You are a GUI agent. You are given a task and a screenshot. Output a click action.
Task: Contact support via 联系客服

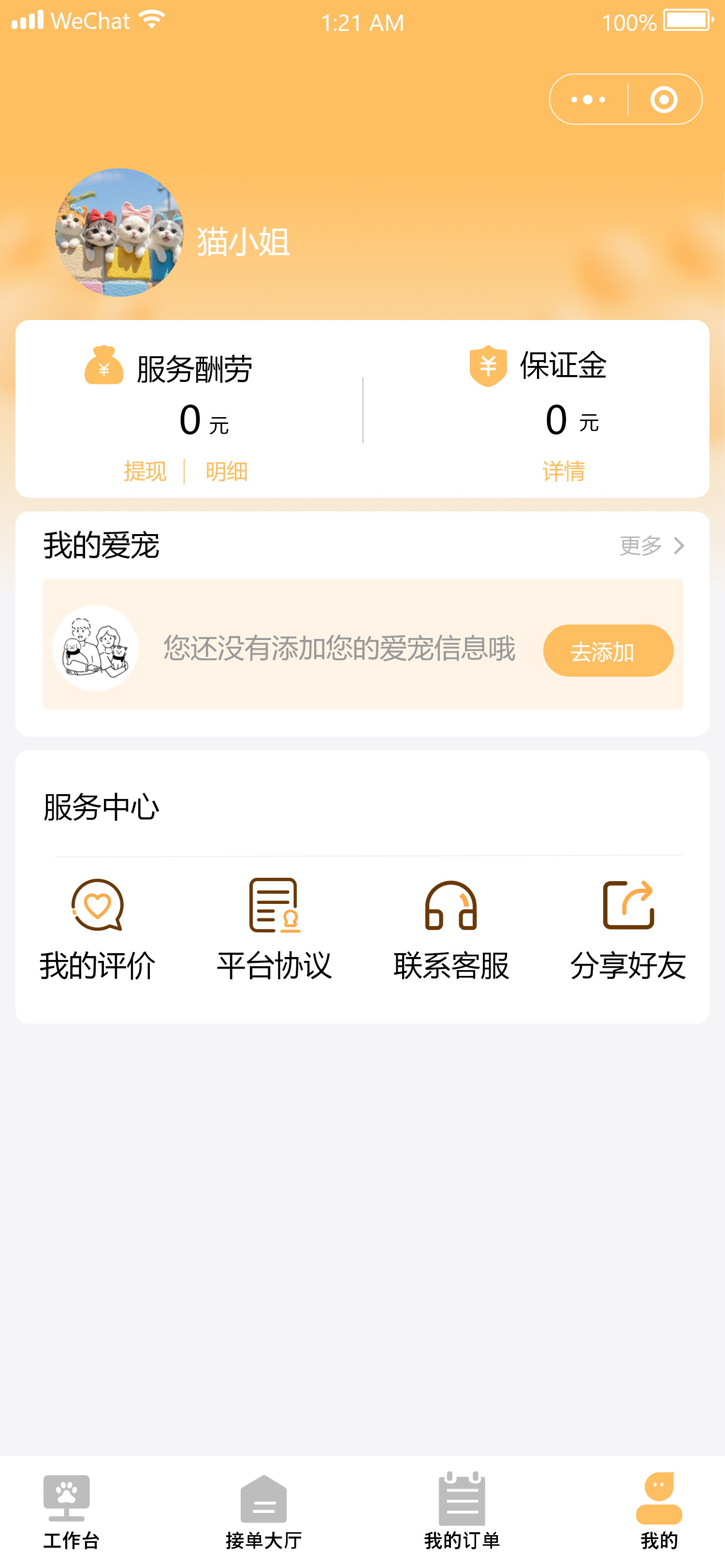coord(451,929)
